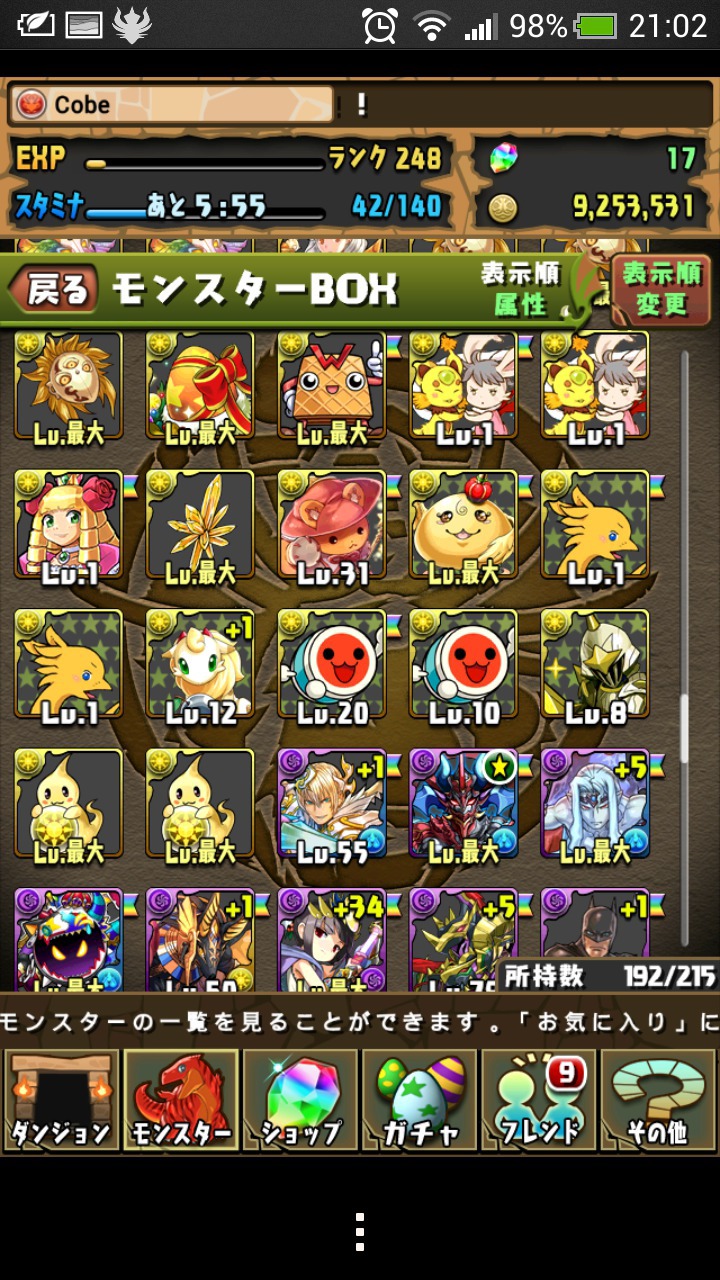Select the starred red demon knight monster
The height and width of the screenshot is (1280, 720).
(464, 803)
